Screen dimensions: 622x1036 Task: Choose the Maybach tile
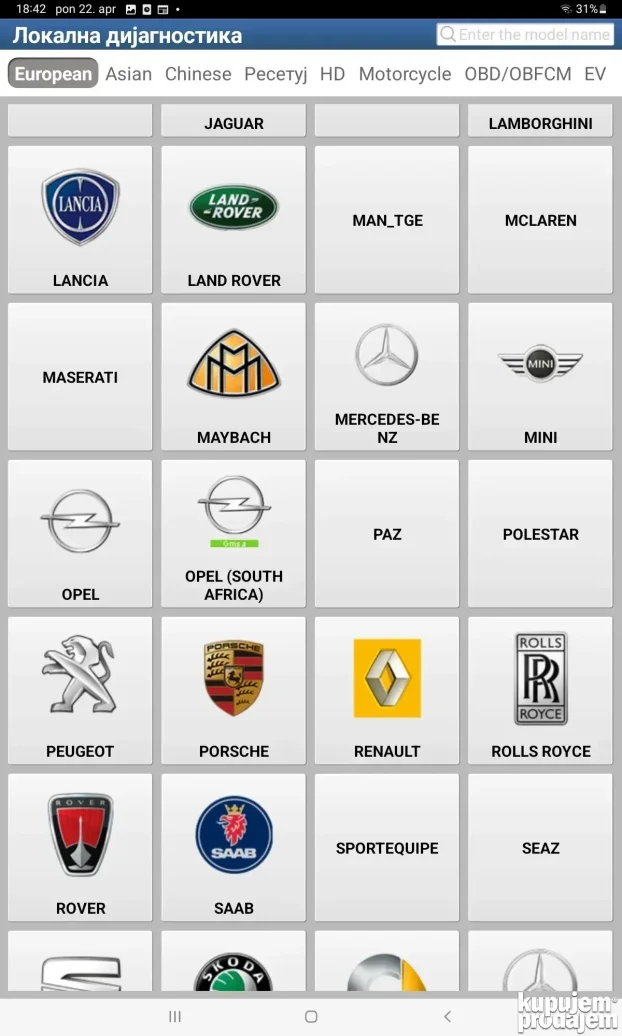point(234,377)
